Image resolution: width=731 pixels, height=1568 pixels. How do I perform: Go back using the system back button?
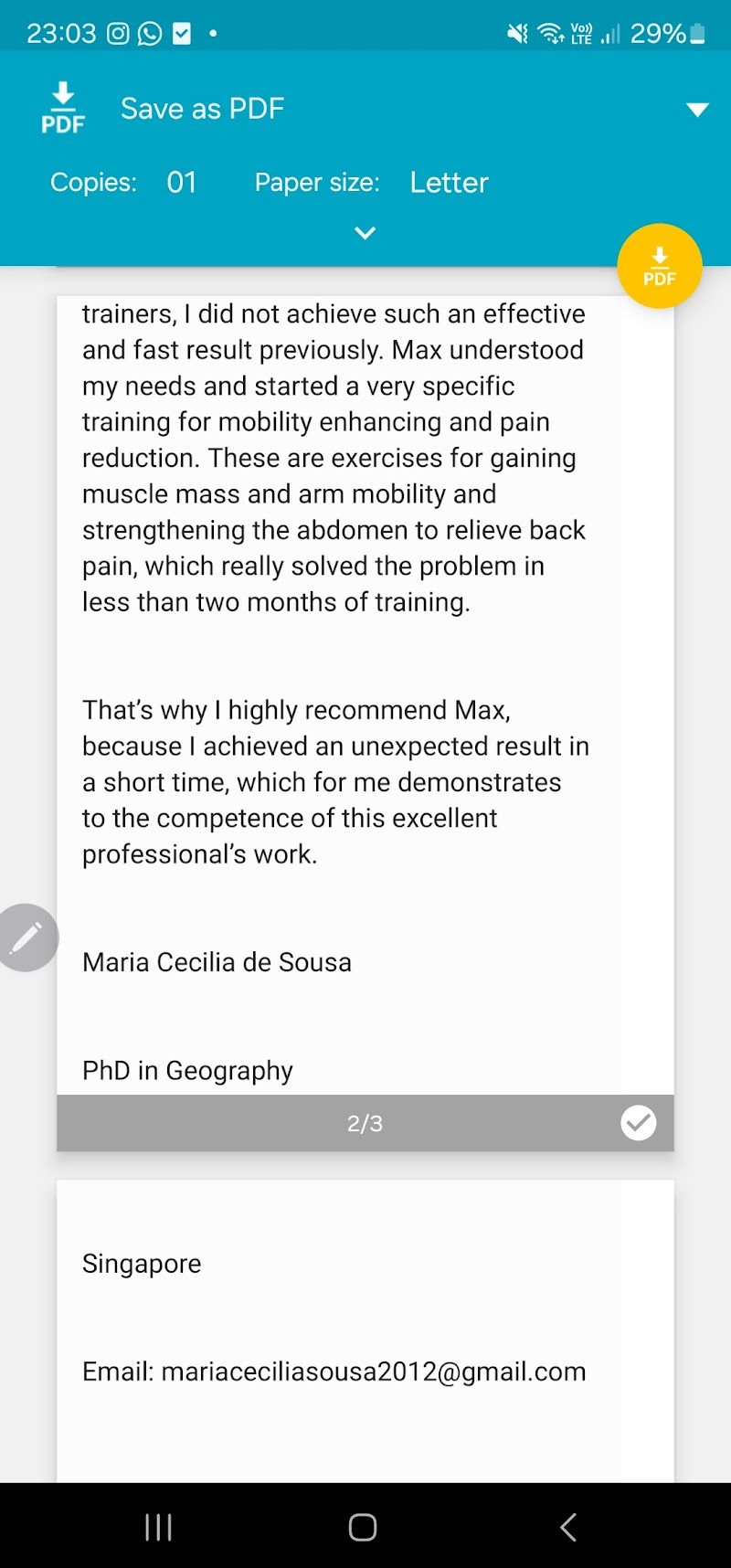click(x=568, y=1527)
